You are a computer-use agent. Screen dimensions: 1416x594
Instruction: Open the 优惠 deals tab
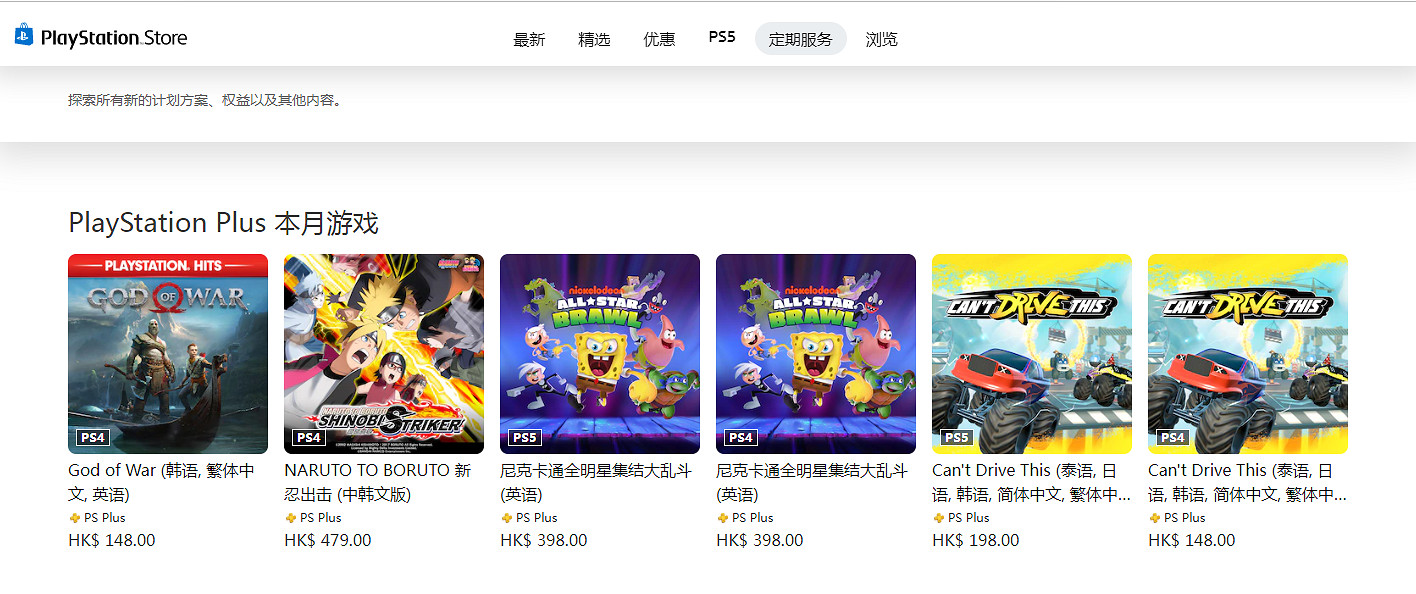(659, 39)
